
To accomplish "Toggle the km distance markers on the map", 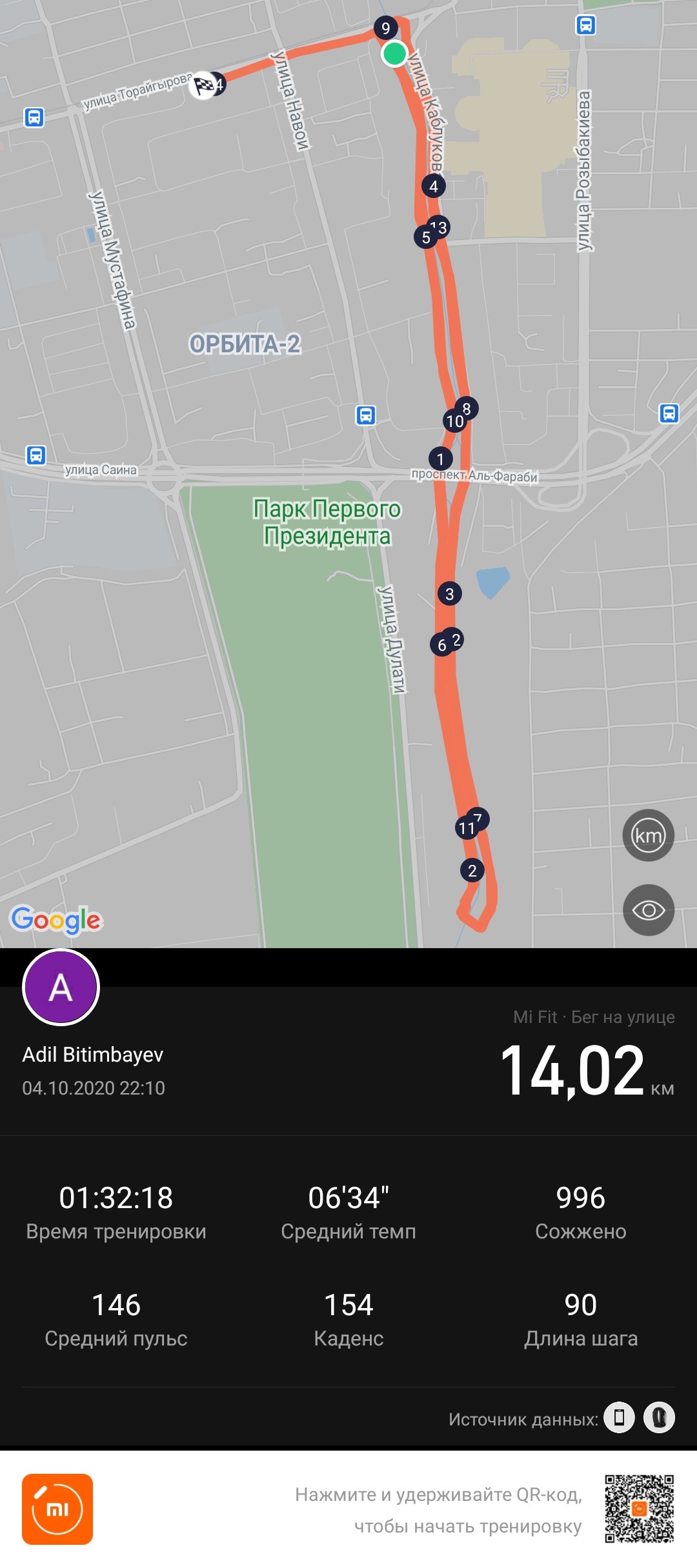I will pyautogui.click(x=648, y=835).
